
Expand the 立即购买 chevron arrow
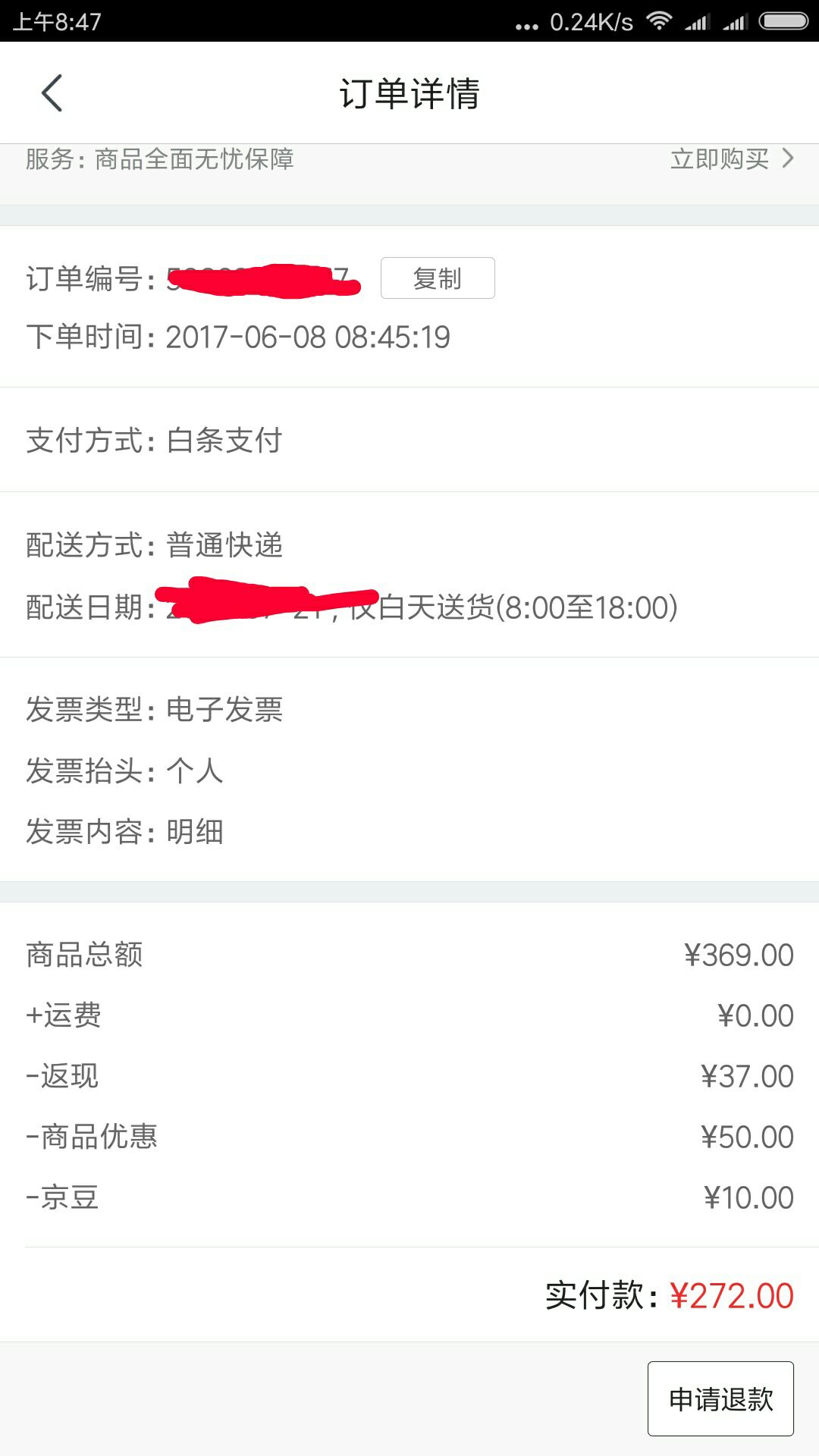click(x=787, y=159)
